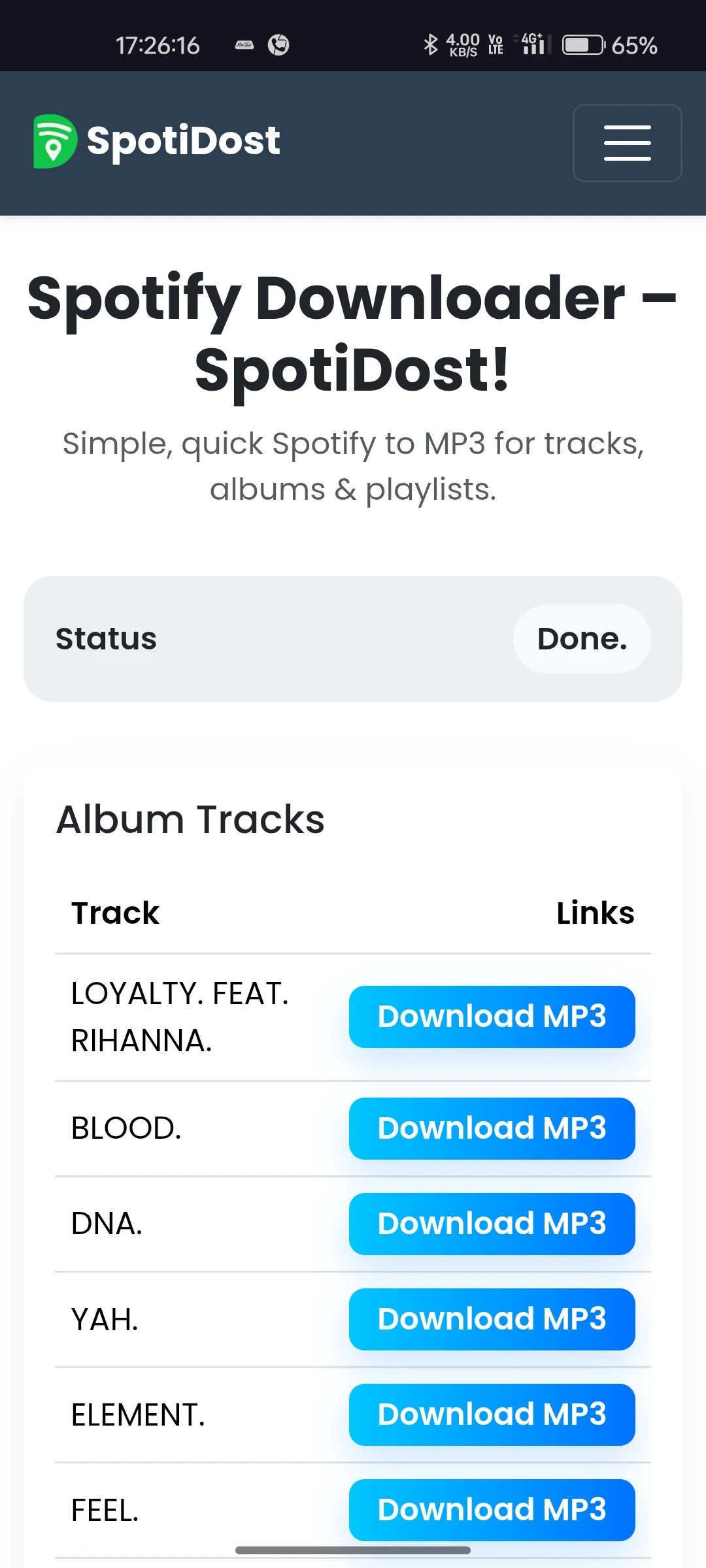The width and height of the screenshot is (706, 1568).
Task: Open the hamburger navigation menu
Action: (x=627, y=143)
